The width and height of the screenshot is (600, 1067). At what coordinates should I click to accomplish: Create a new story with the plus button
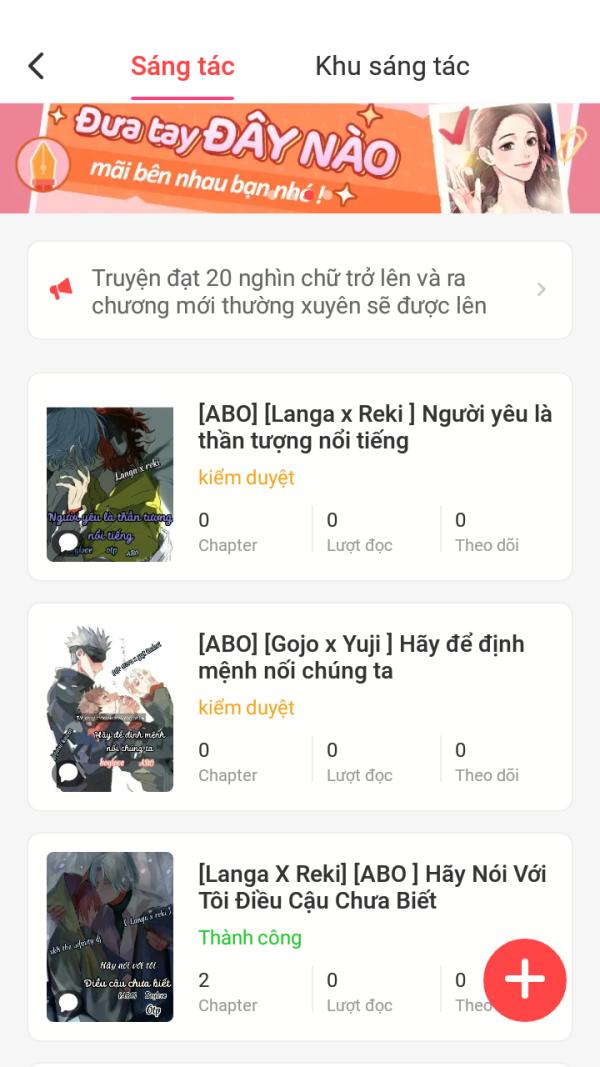click(525, 980)
